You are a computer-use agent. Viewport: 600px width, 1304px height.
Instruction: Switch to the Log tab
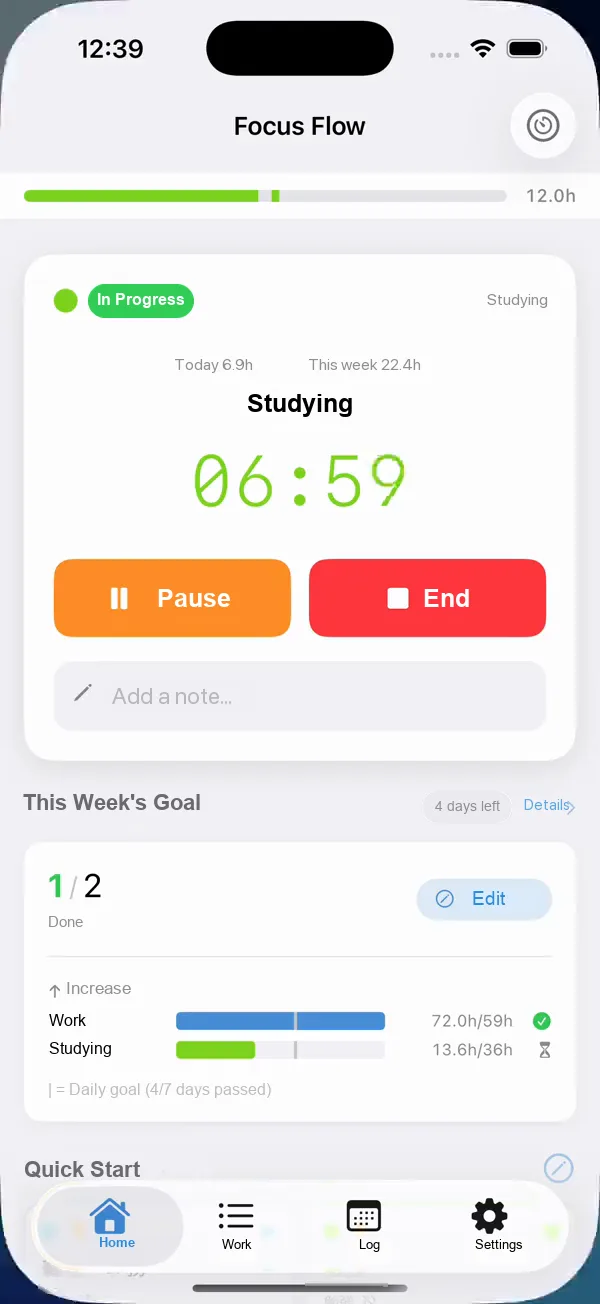click(364, 1227)
